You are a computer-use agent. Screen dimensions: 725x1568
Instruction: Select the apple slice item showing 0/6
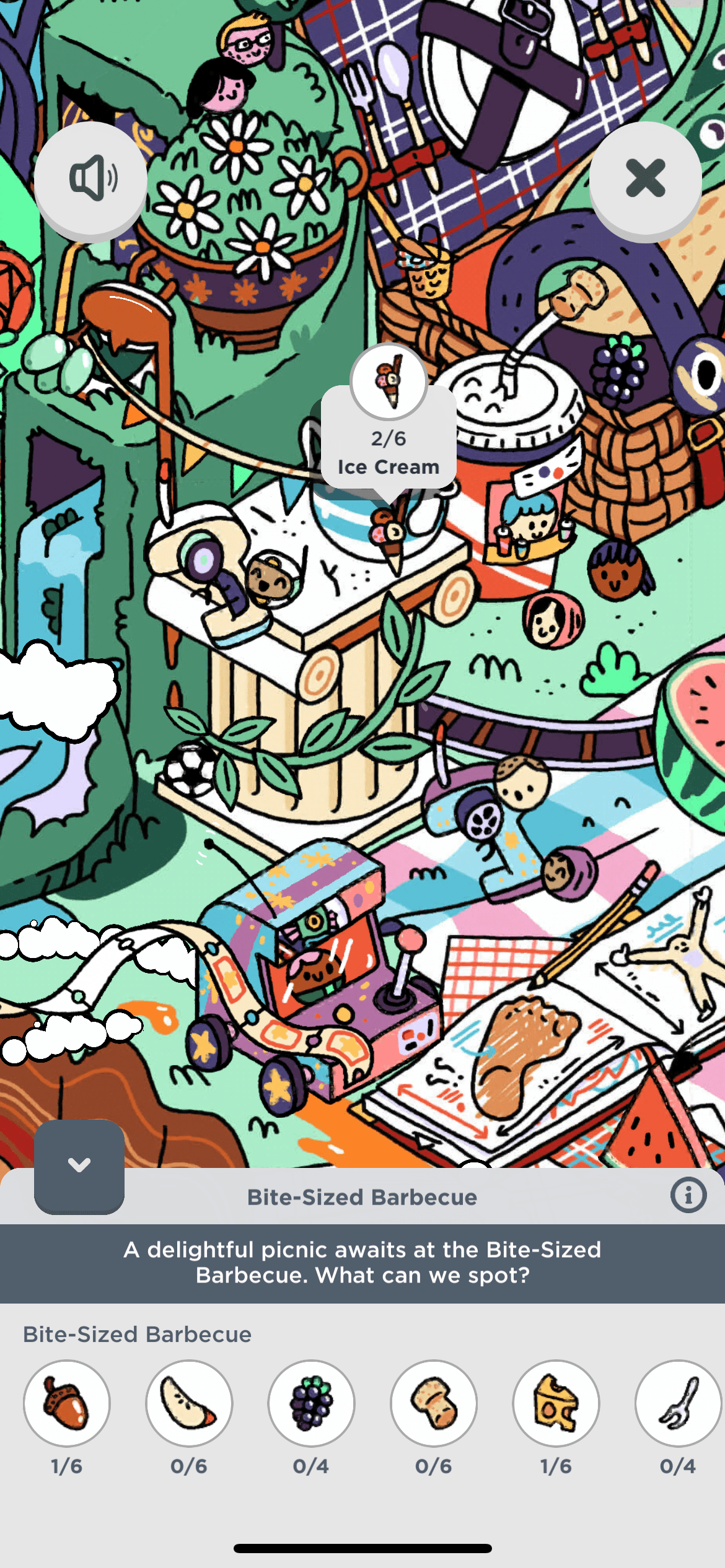tap(189, 1403)
